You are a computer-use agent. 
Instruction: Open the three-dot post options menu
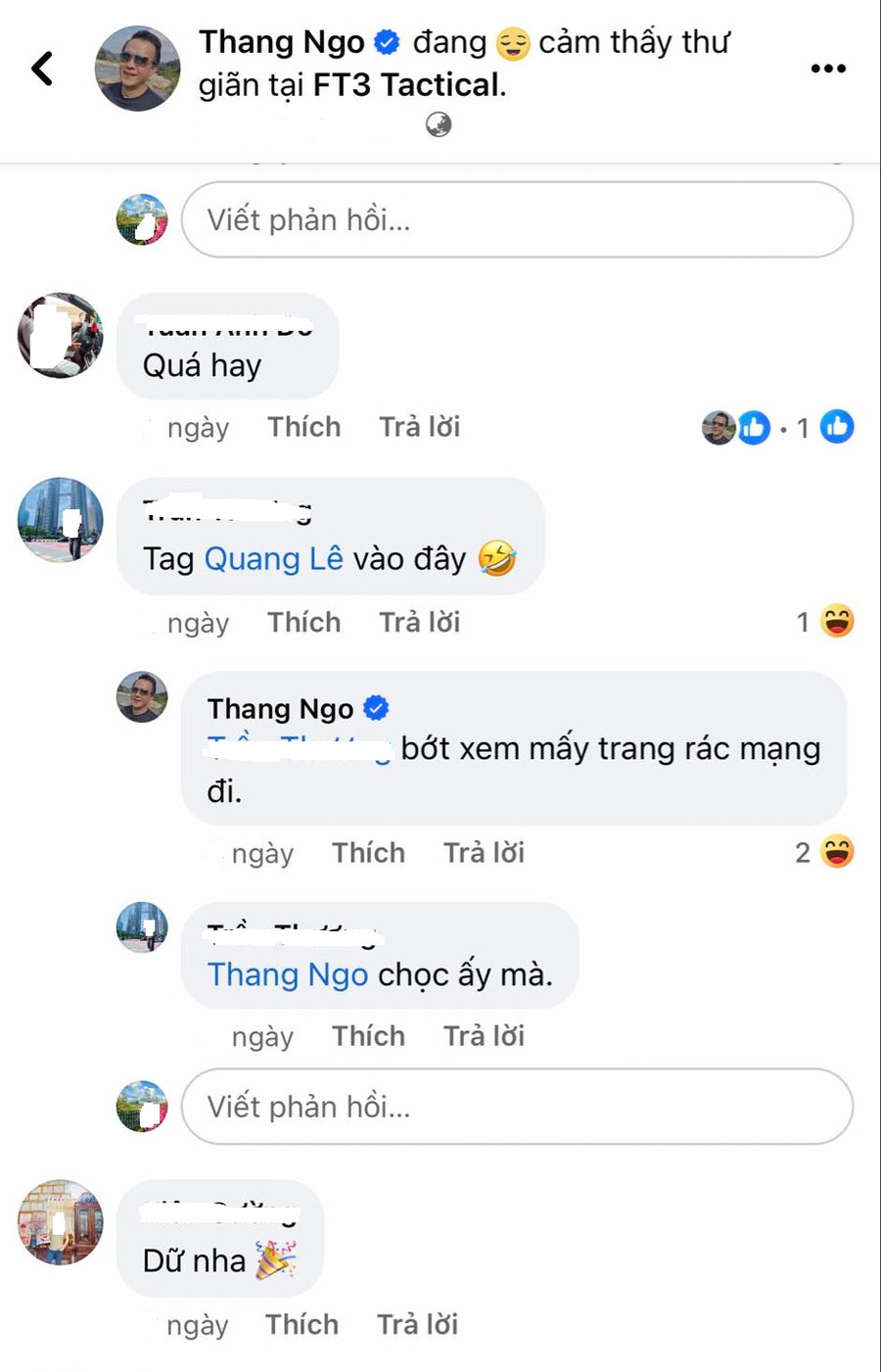[x=827, y=69]
